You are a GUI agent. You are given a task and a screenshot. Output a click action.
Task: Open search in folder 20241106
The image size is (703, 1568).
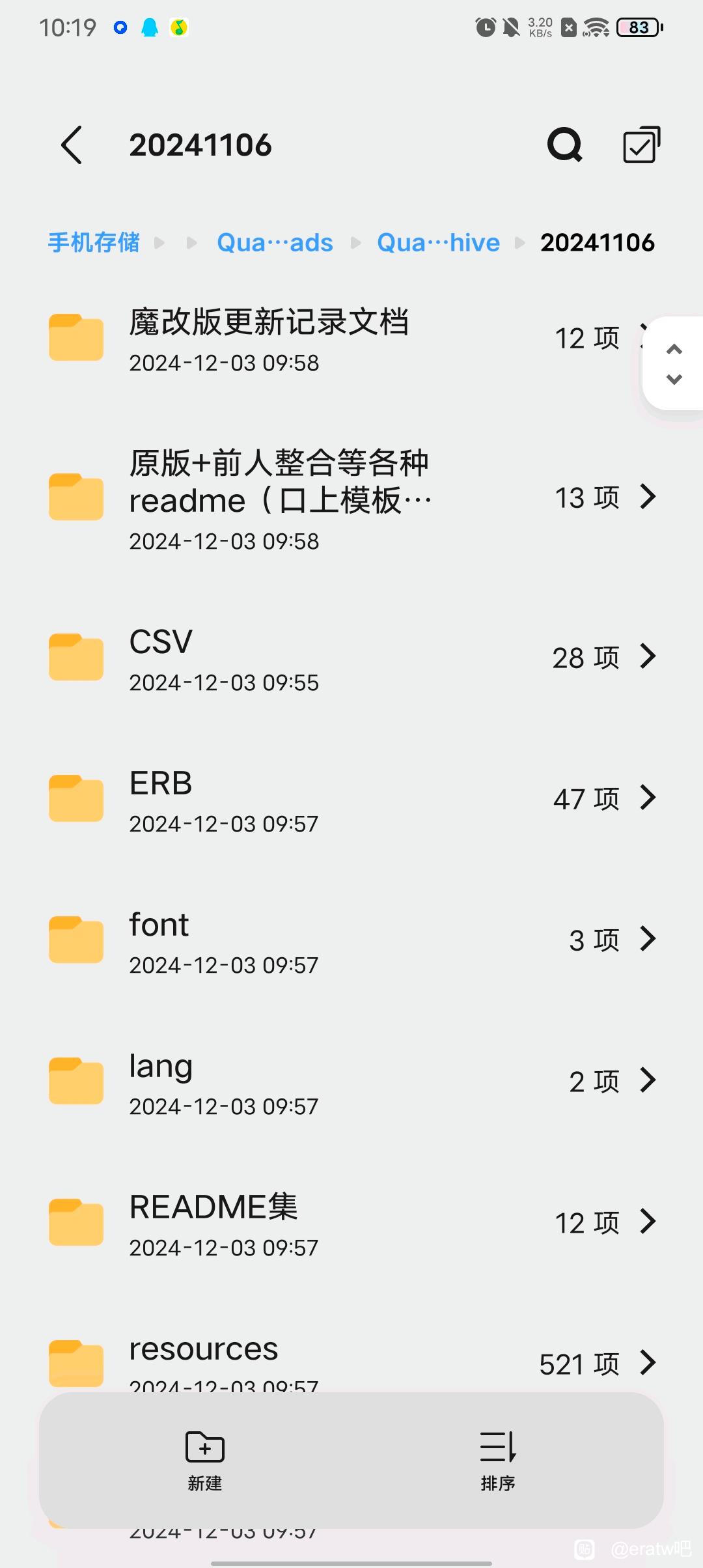pos(564,145)
